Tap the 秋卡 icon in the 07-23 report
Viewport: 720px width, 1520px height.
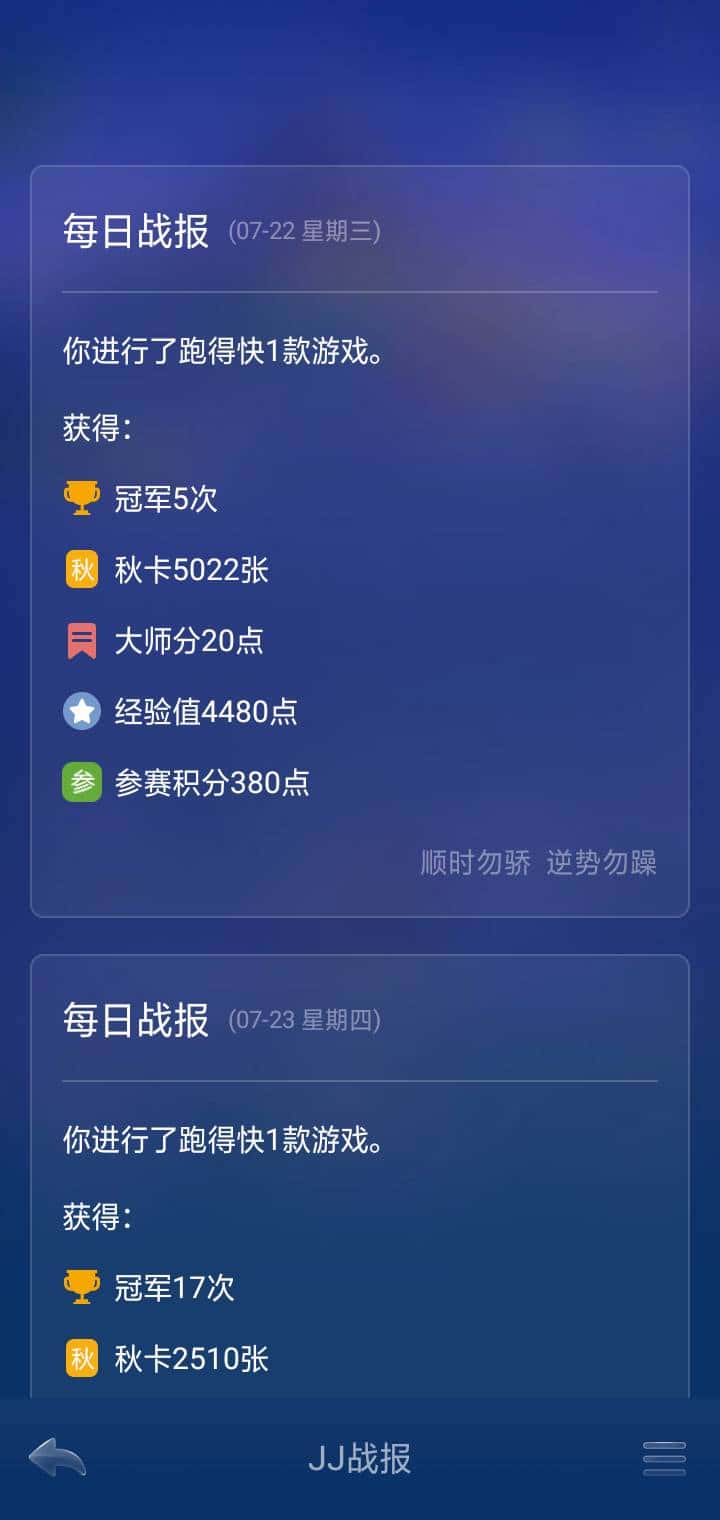[80, 1358]
